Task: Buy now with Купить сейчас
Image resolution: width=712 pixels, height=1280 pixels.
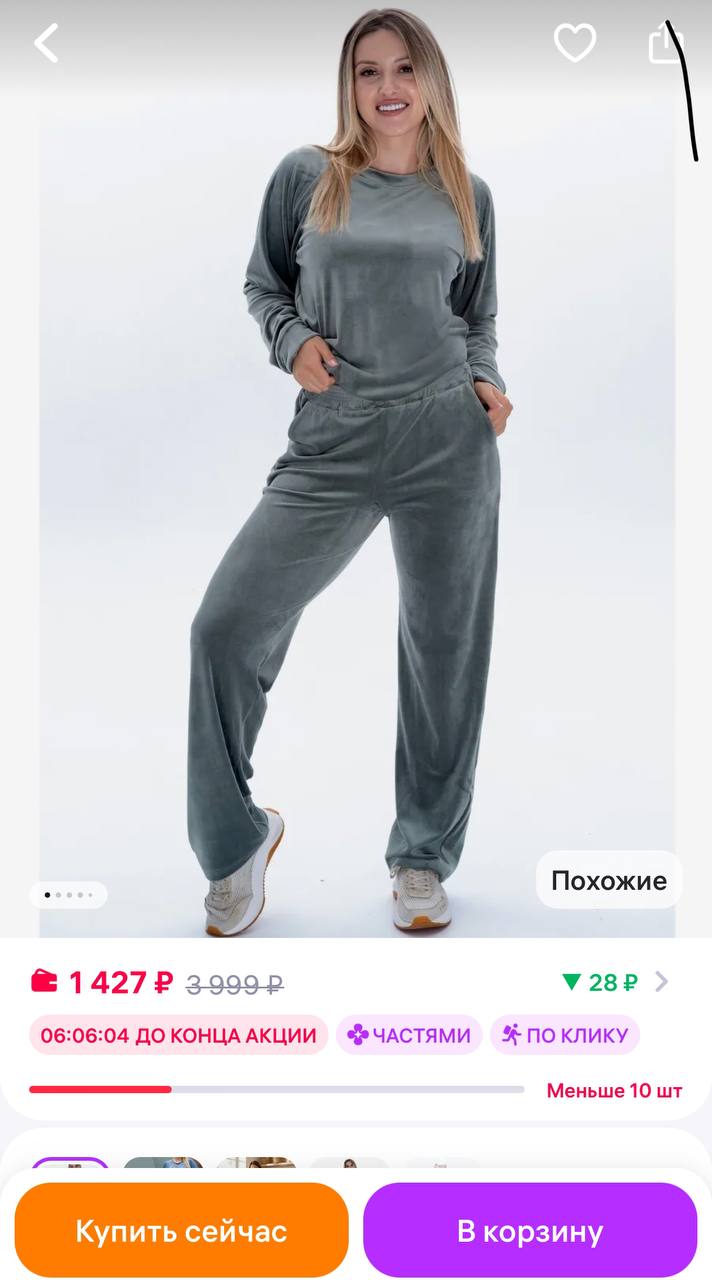Action: click(x=181, y=1230)
